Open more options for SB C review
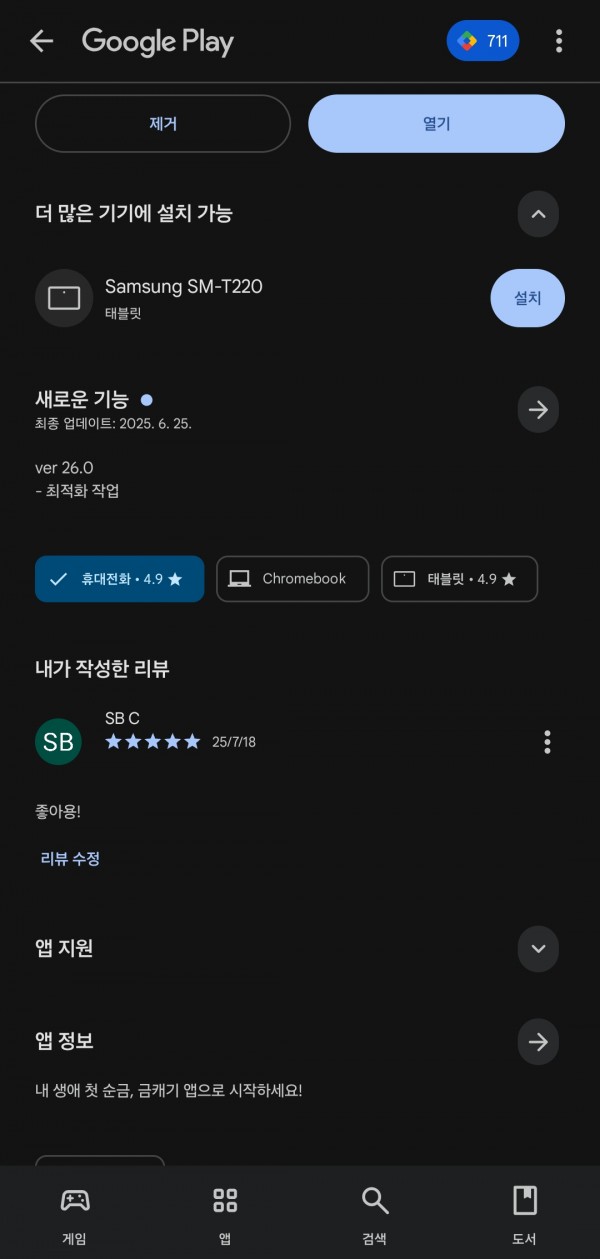The height and width of the screenshot is (1259, 600). [x=547, y=742]
